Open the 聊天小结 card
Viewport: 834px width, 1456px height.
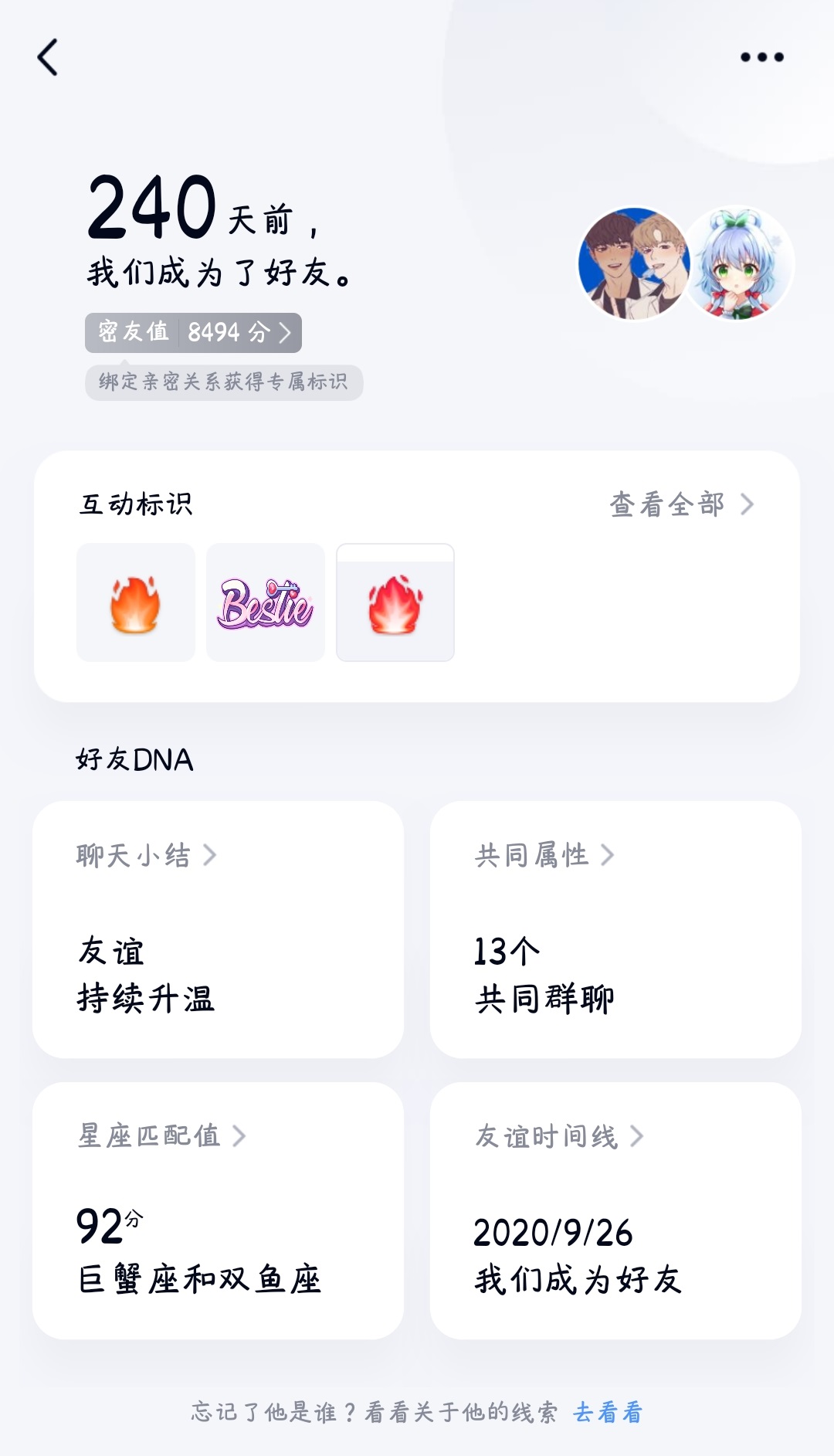point(218,929)
